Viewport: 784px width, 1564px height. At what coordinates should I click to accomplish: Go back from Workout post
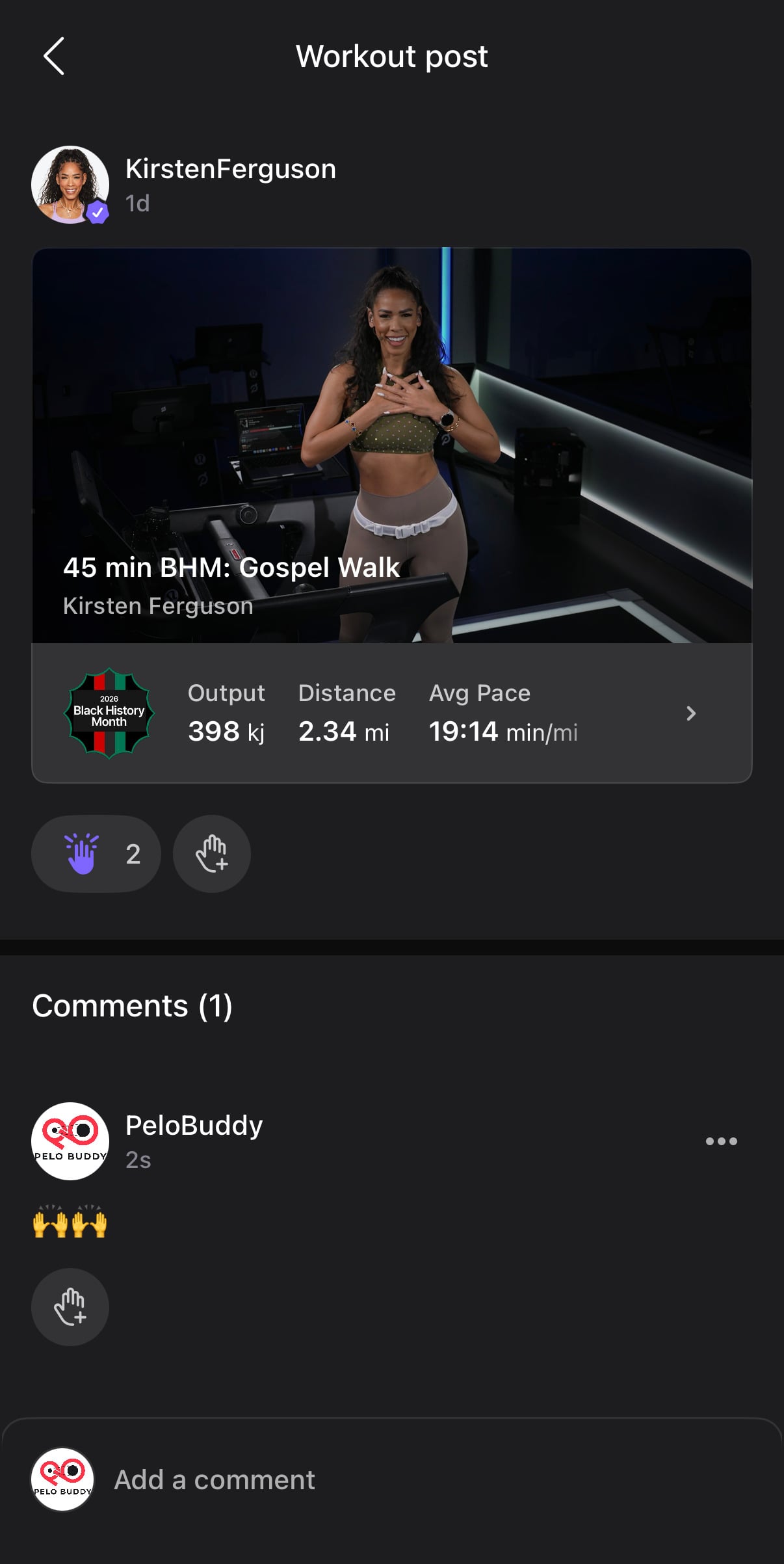click(x=54, y=56)
